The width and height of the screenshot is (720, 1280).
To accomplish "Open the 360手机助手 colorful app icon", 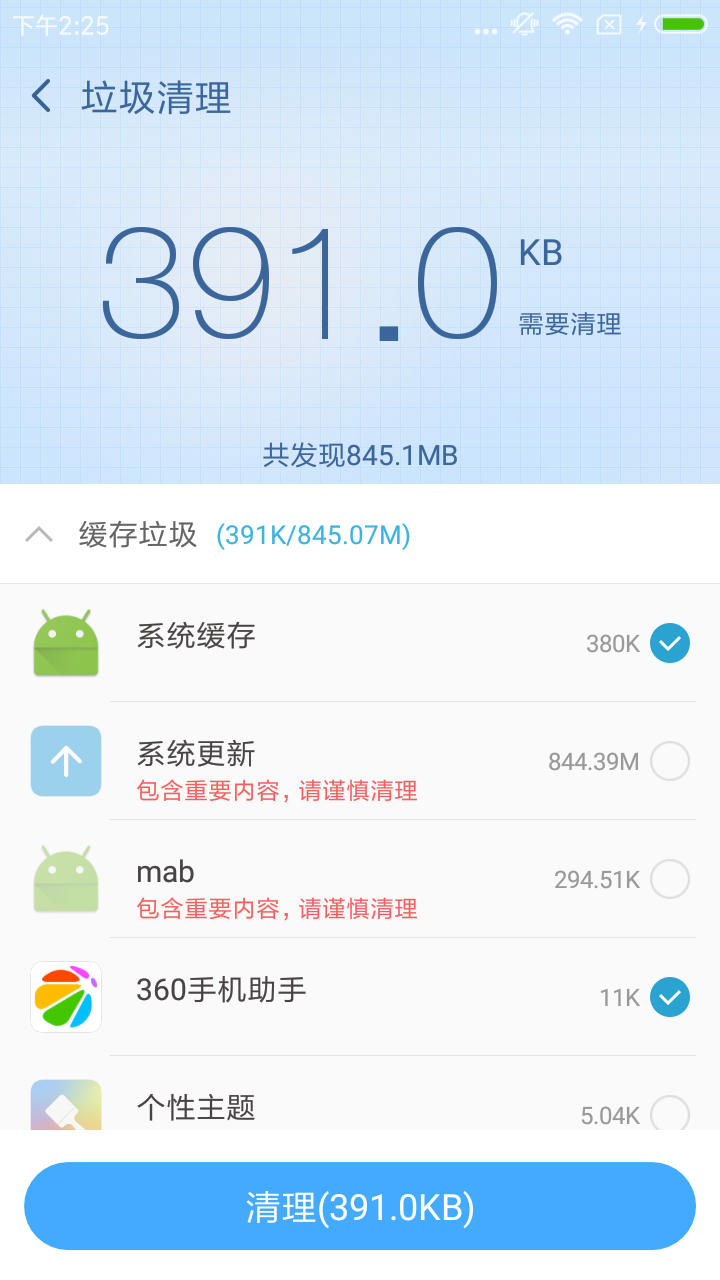I will point(65,997).
